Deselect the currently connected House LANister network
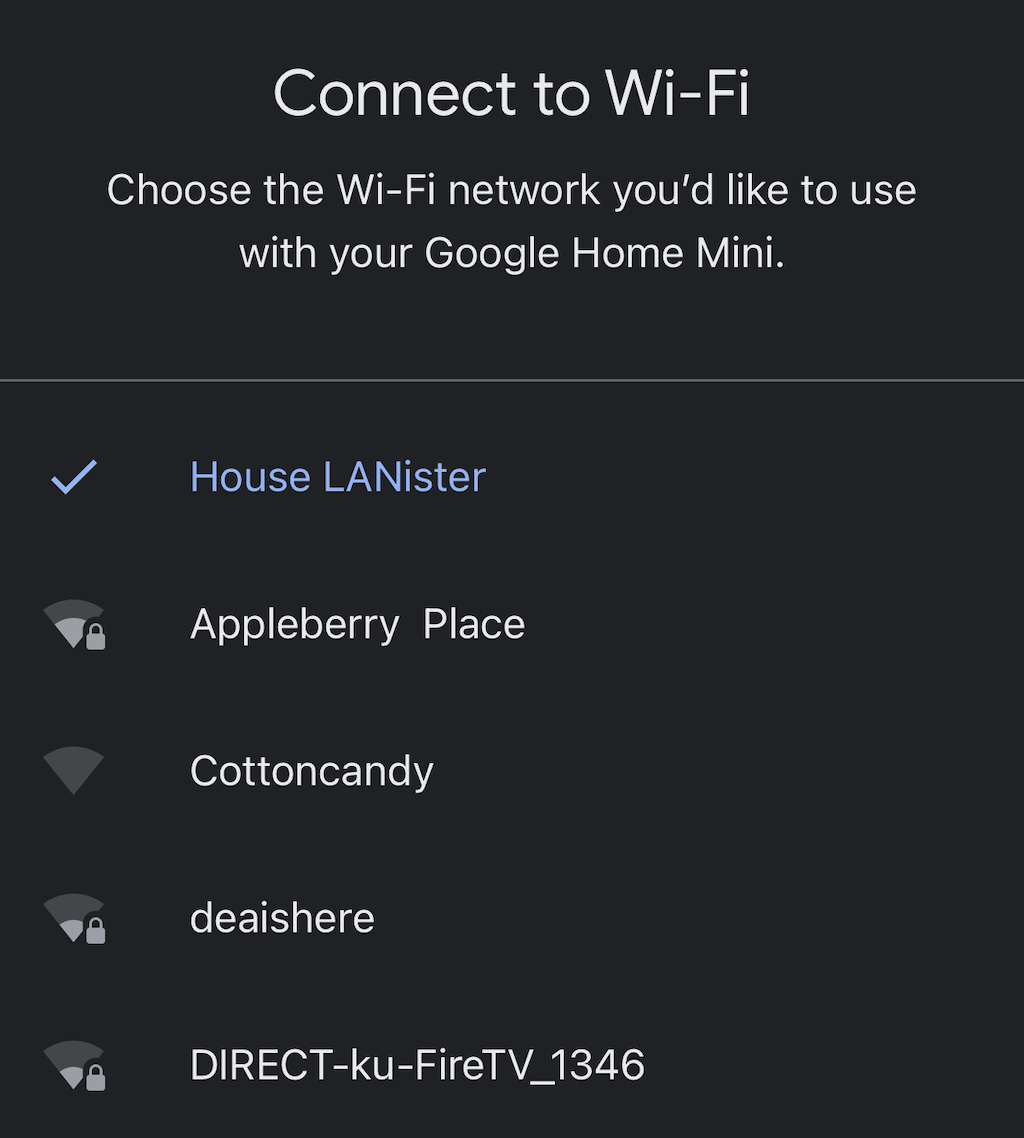The width and height of the screenshot is (1024, 1138). point(337,477)
